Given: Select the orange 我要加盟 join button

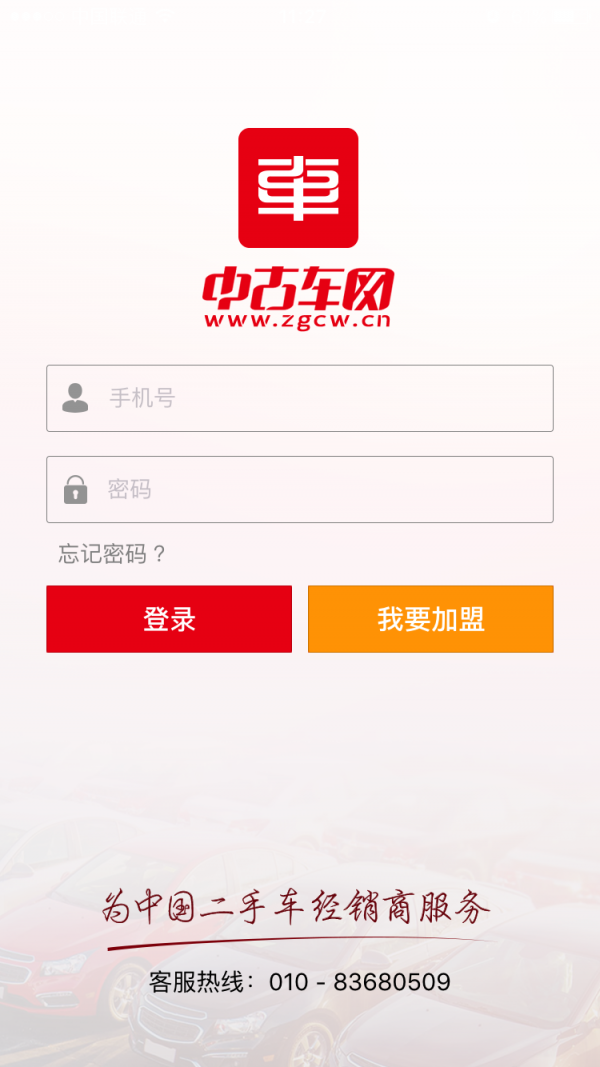Looking at the screenshot, I should pyautogui.click(x=430, y=619).
